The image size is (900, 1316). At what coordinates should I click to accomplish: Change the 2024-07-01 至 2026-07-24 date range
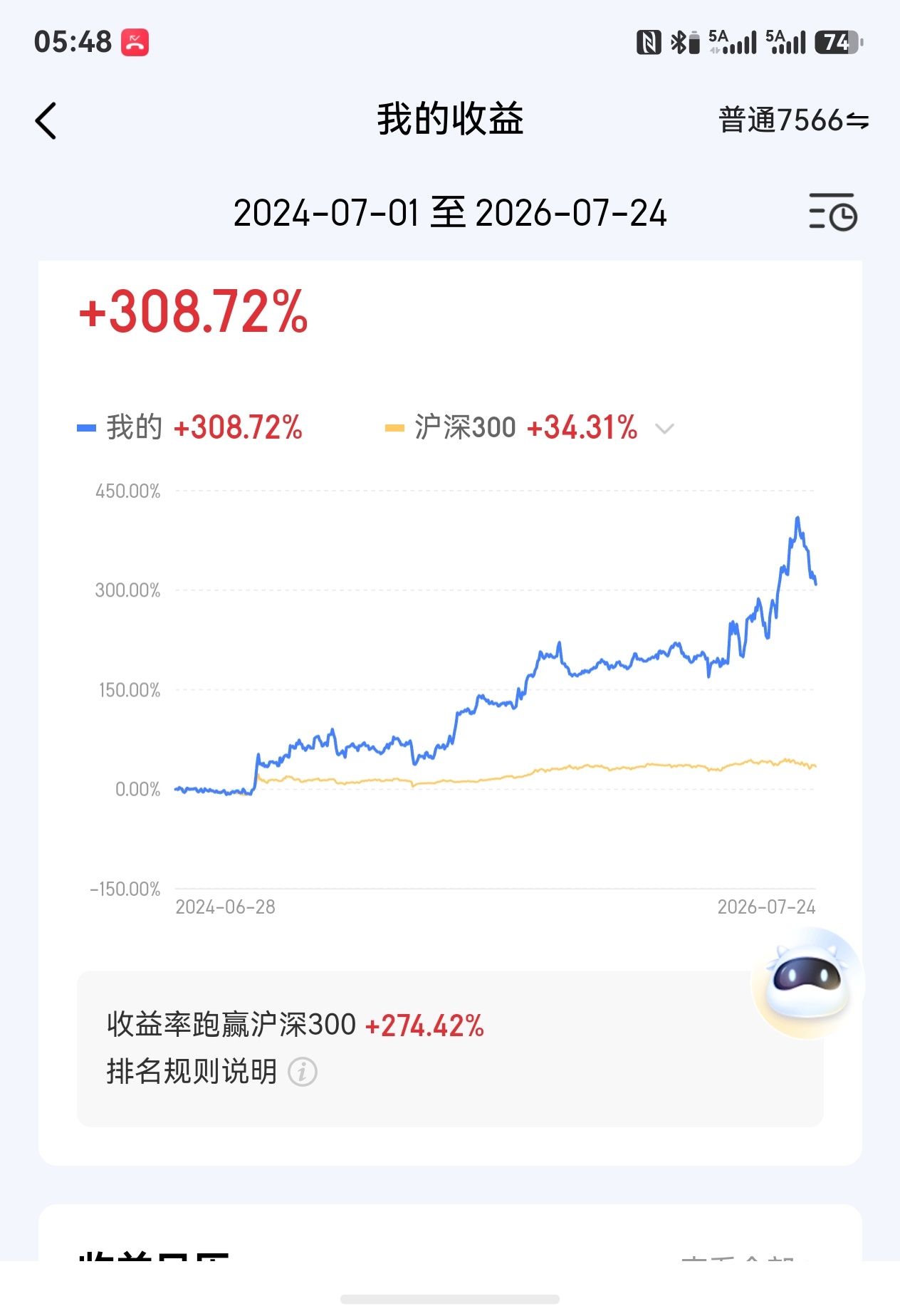(450, 213)
